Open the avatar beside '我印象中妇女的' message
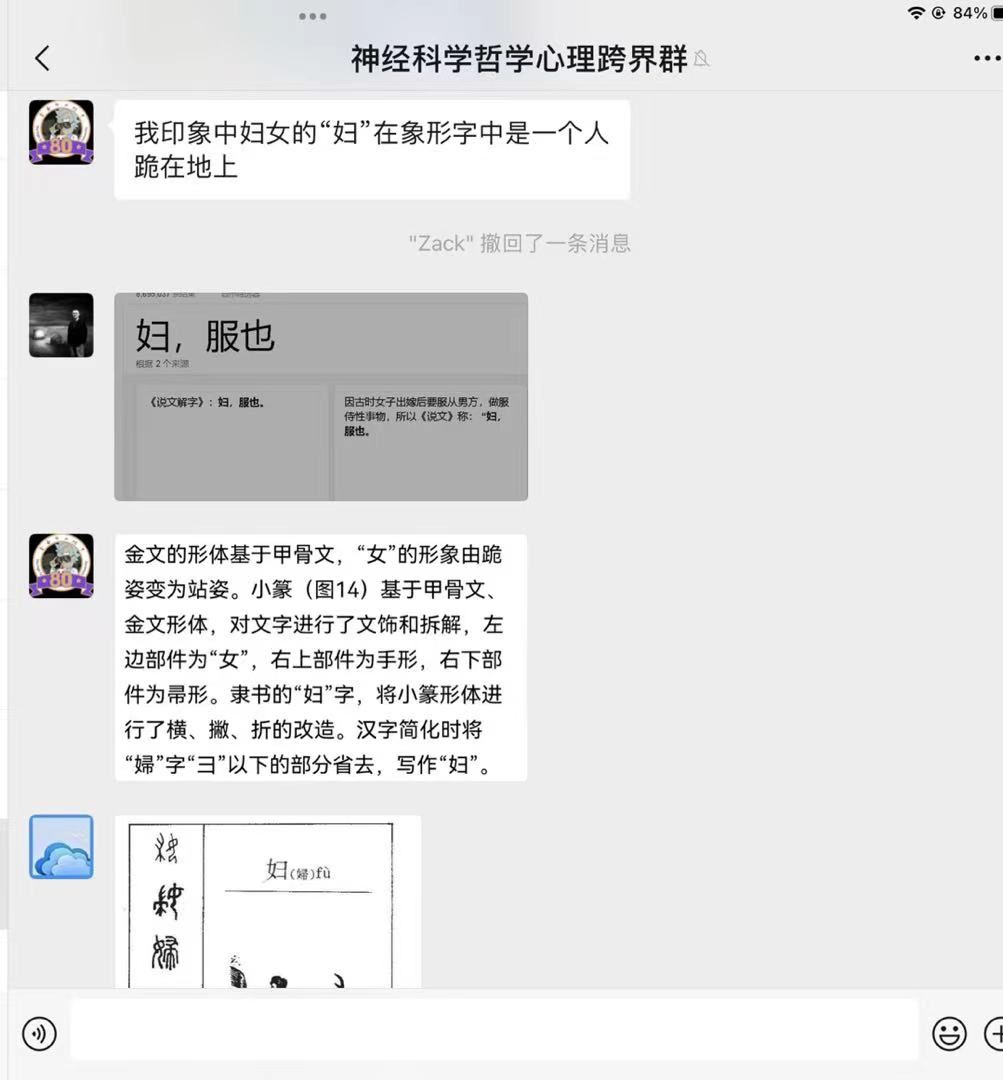This screenshot has height=1080, width=1003. point(61,132)
